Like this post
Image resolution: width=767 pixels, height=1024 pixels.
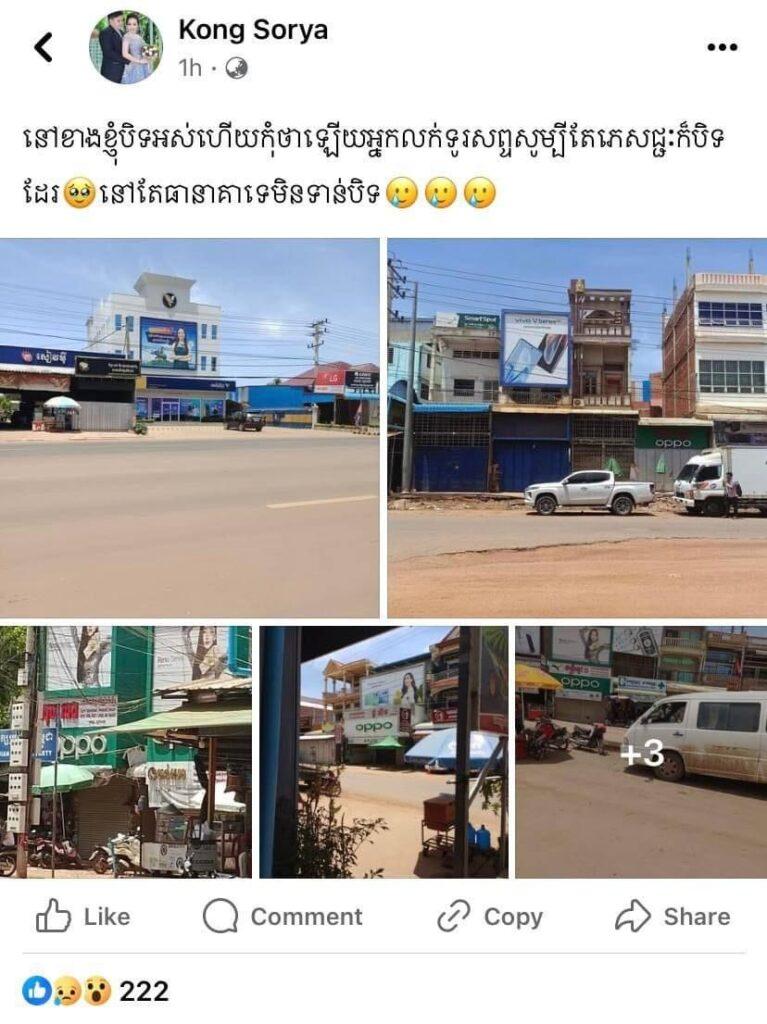point(83,916)
